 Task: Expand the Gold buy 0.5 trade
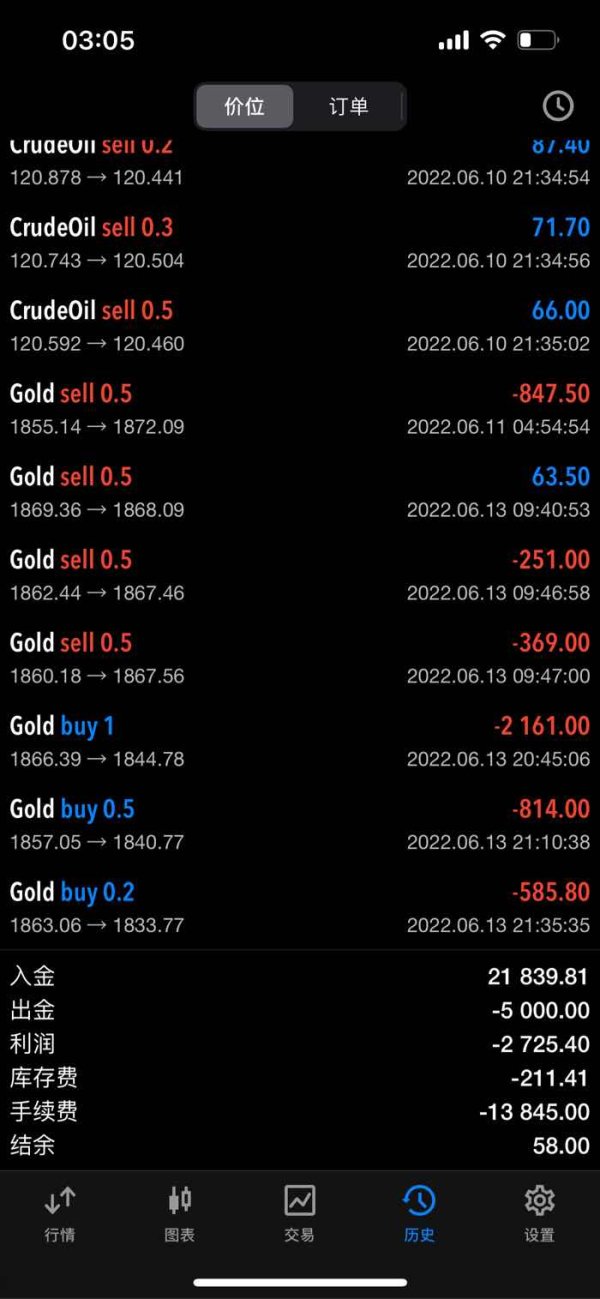300,824
